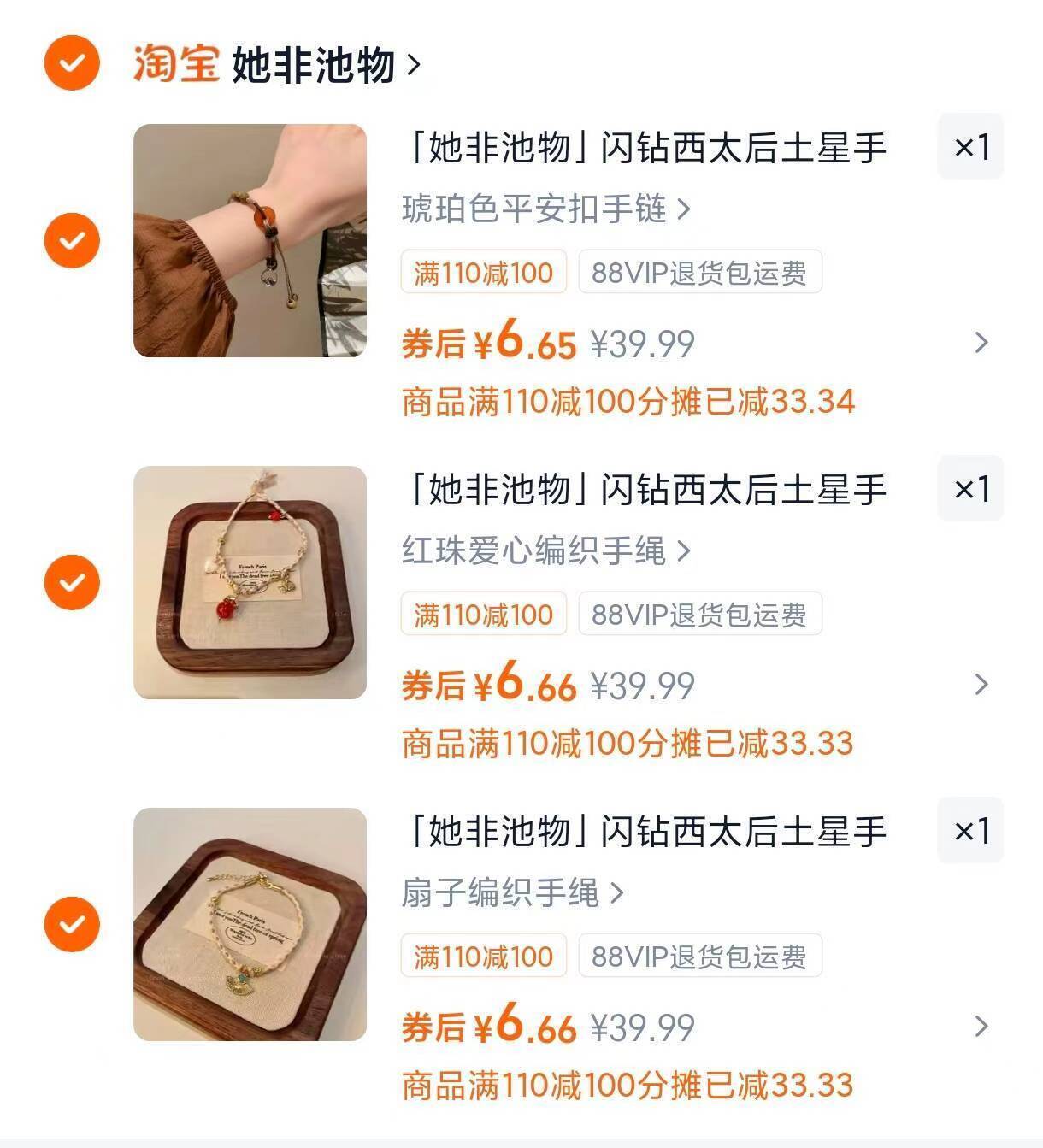Screen dimensions: 1043x1148
Task: Expand discount details for 红珠爱心编织手绳
Action: (981, 685)
